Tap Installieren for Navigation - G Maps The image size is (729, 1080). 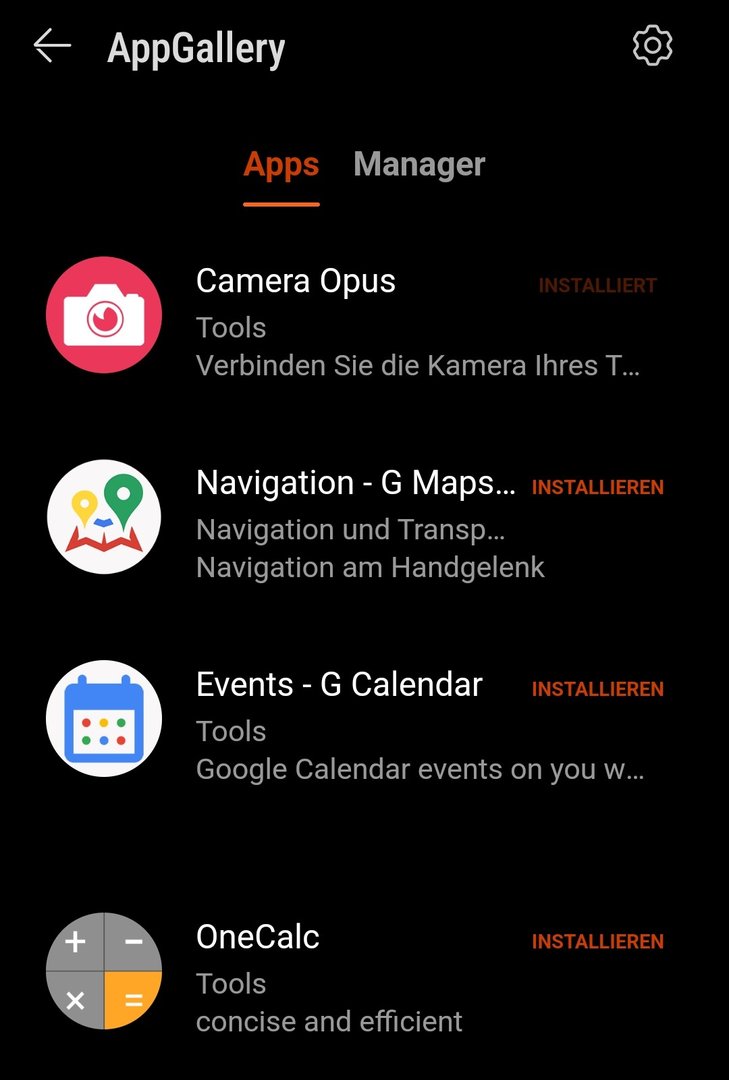pyautogui.click(x=598, y=488)
